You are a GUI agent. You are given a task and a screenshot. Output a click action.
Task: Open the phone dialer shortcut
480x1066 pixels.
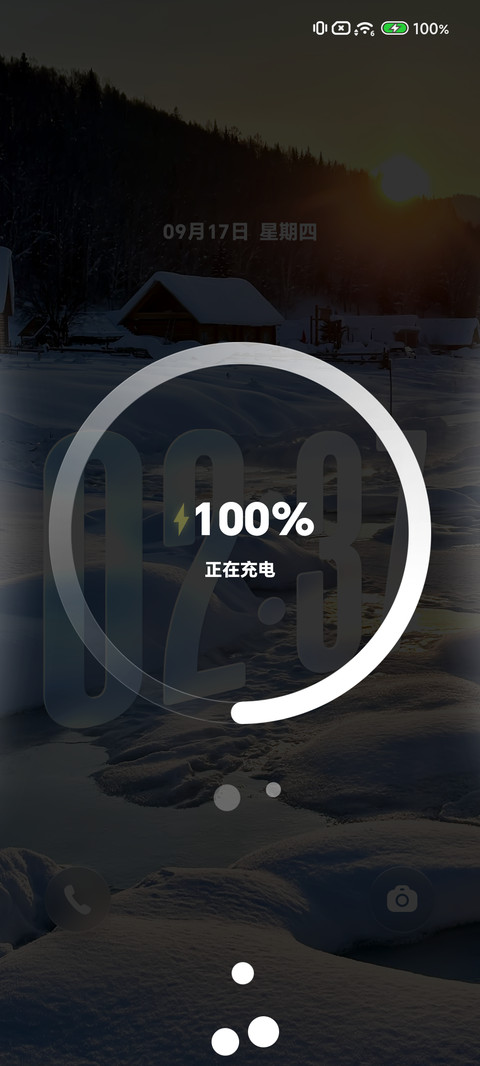coord(78,899)
